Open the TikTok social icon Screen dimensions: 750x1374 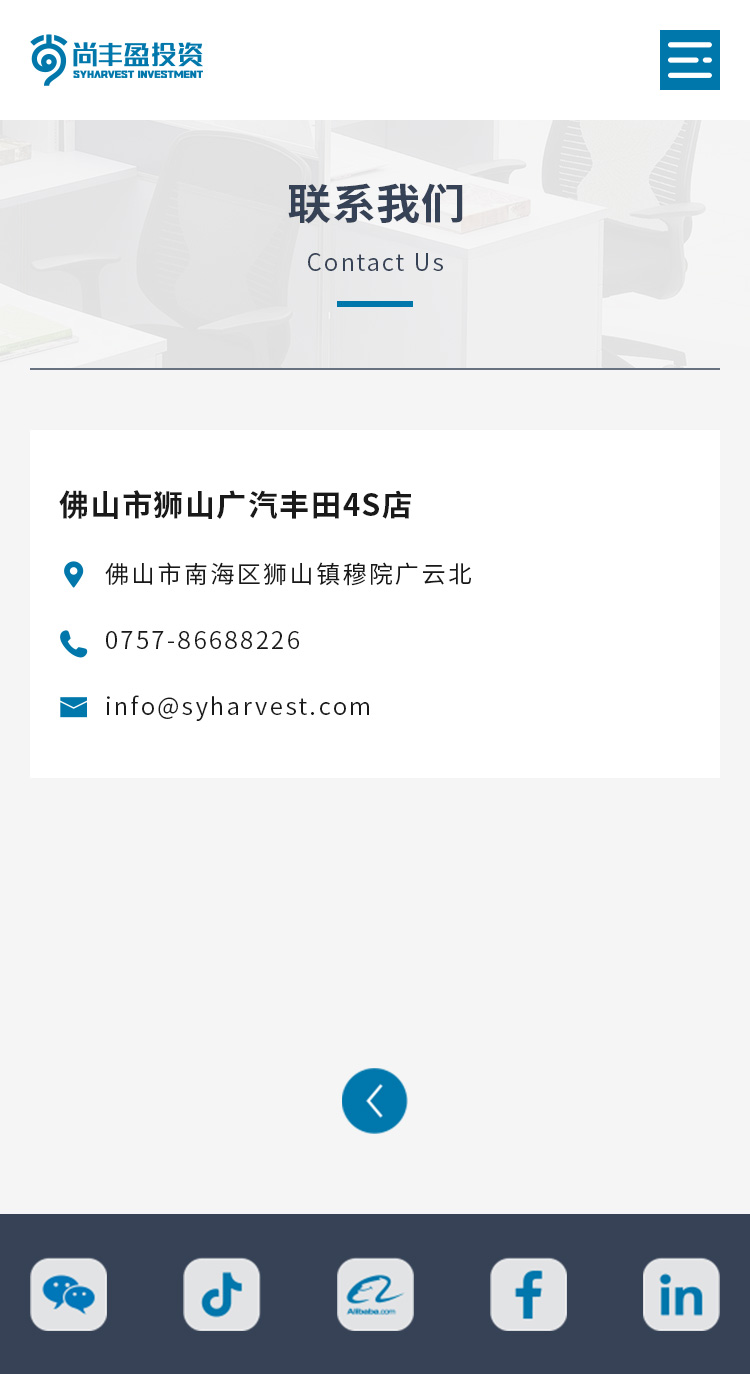tap(222, 1294)
